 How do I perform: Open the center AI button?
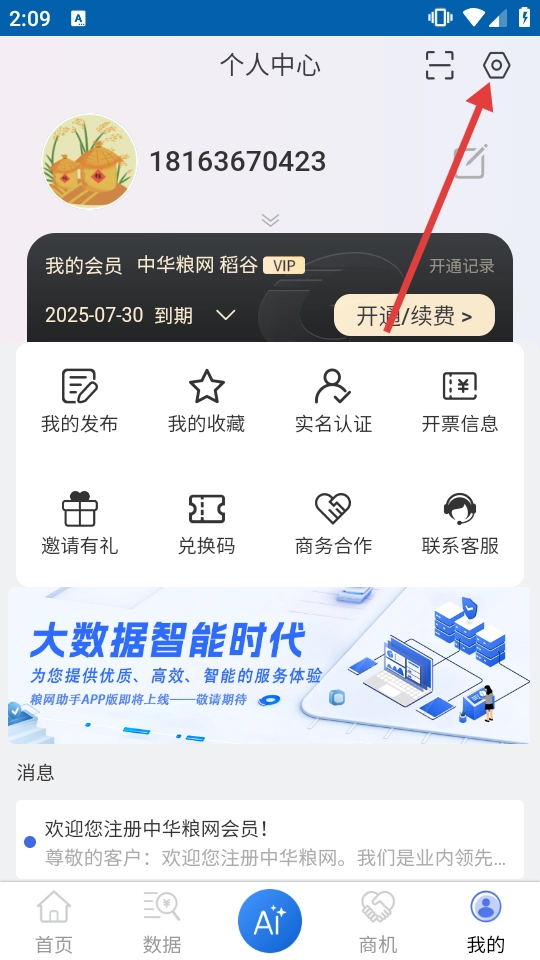coord(270,921)
